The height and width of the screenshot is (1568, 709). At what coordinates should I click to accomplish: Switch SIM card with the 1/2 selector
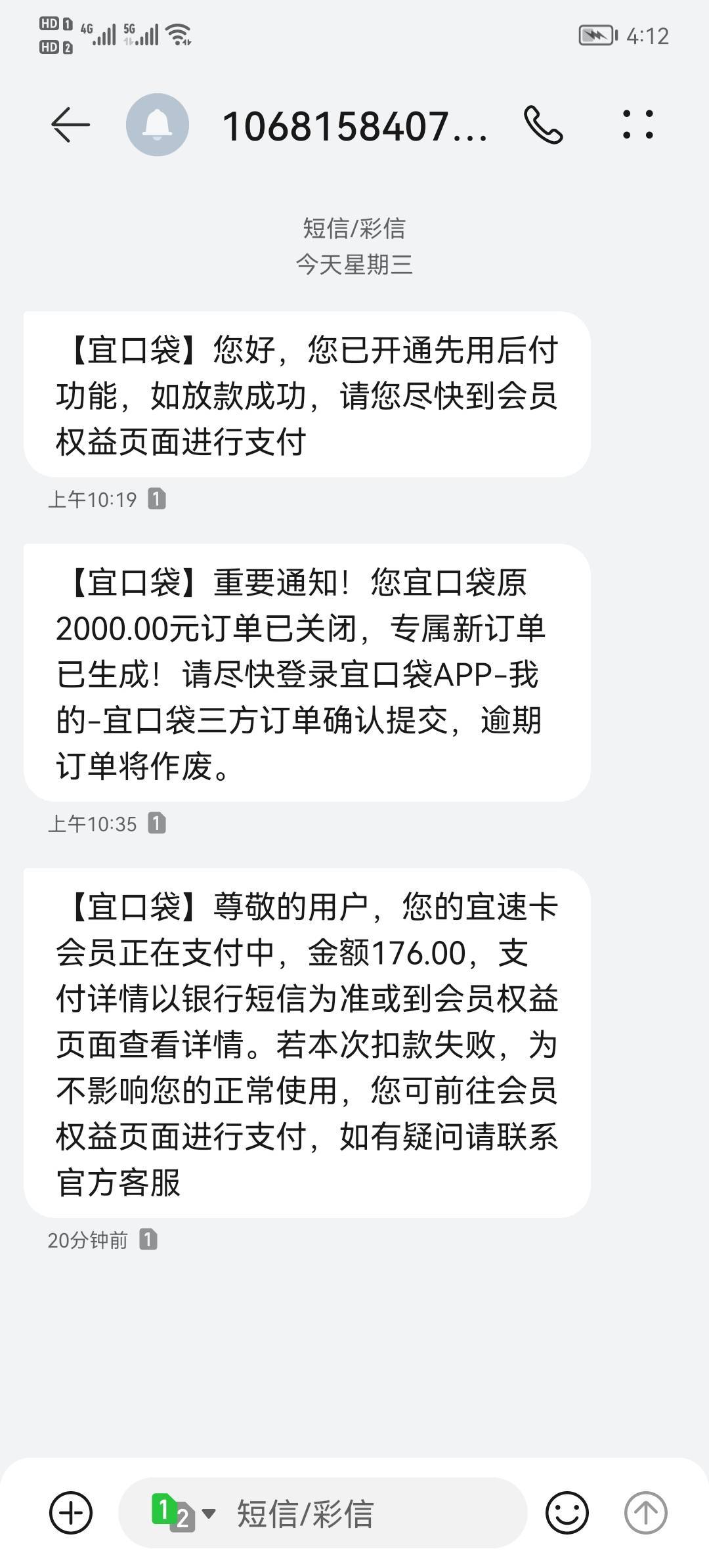click(183, 1513)
